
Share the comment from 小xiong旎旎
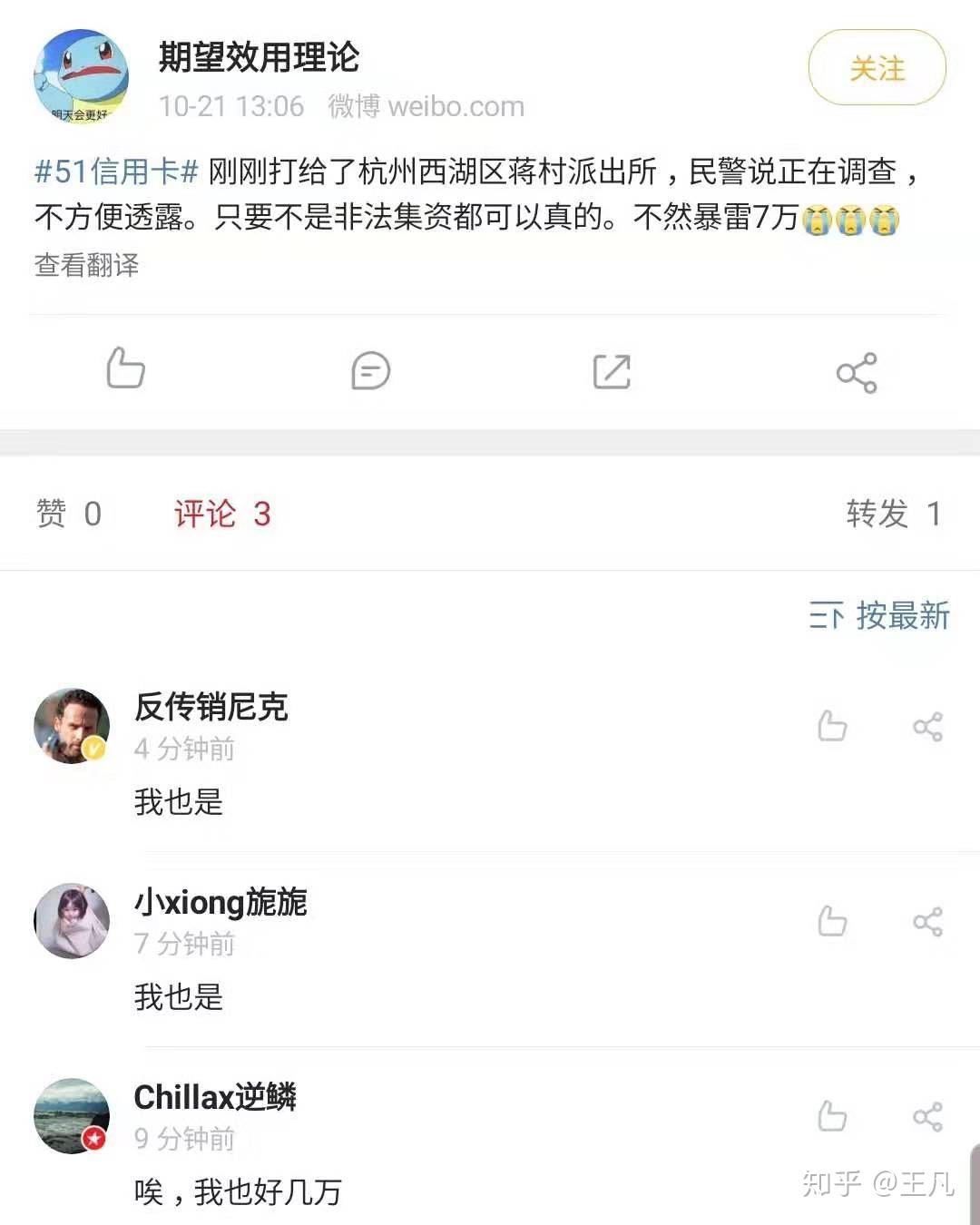(x=928, y=921)
